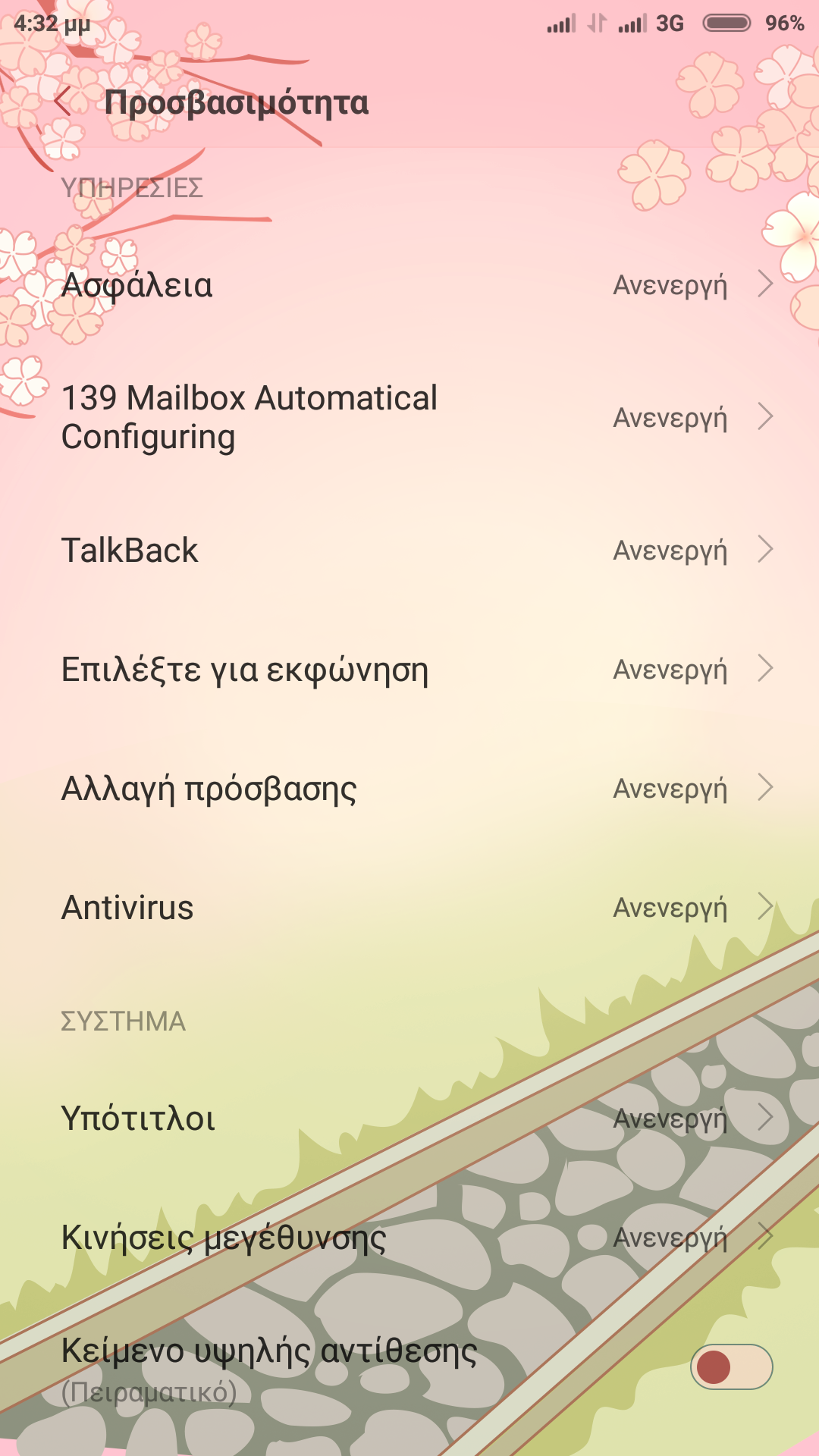Open Κινήσεις μεγέθυνσης settings
Screen dimensions: 819x1456
409,1238
